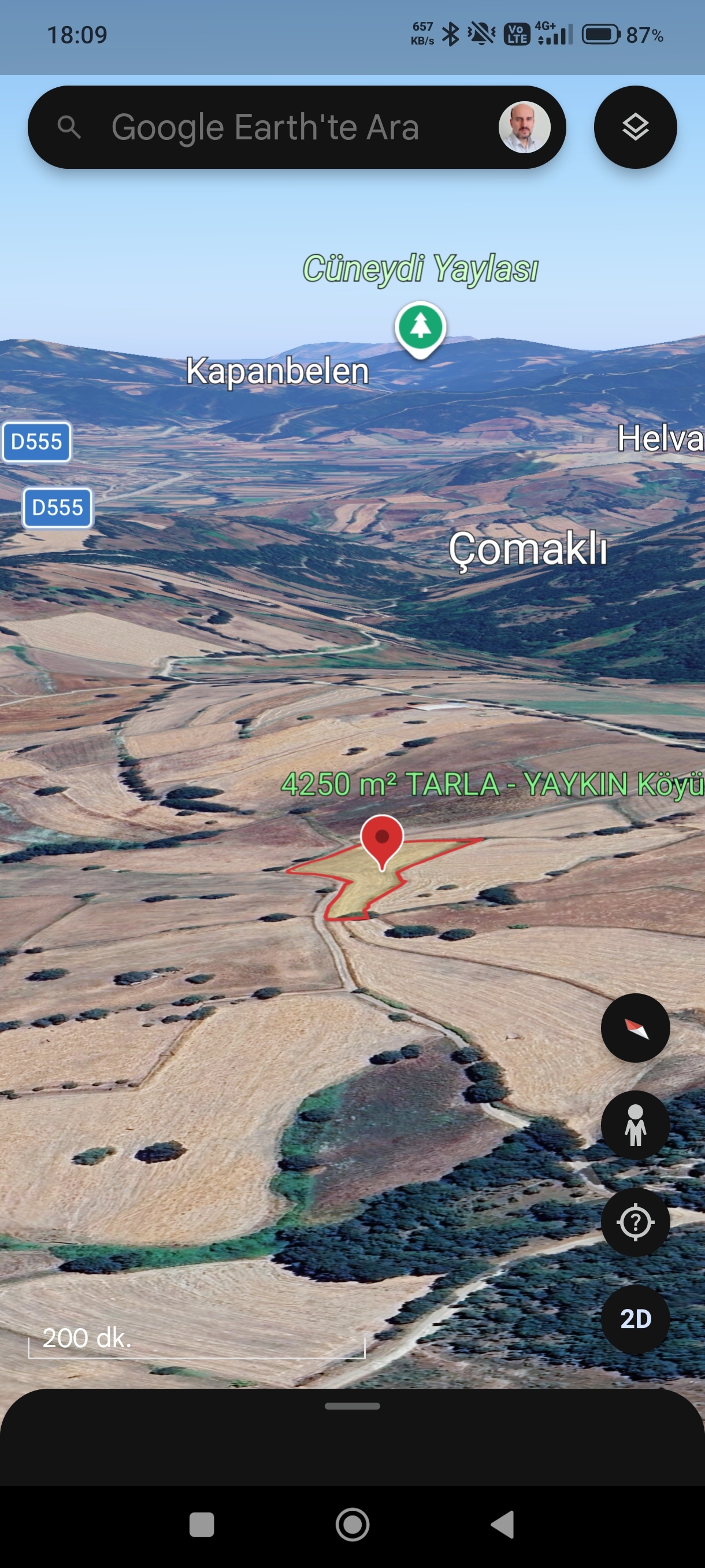The width and height of the screenshot is (705, 1568).
Task: Open the account profile picture
Action: coord(524,127)
